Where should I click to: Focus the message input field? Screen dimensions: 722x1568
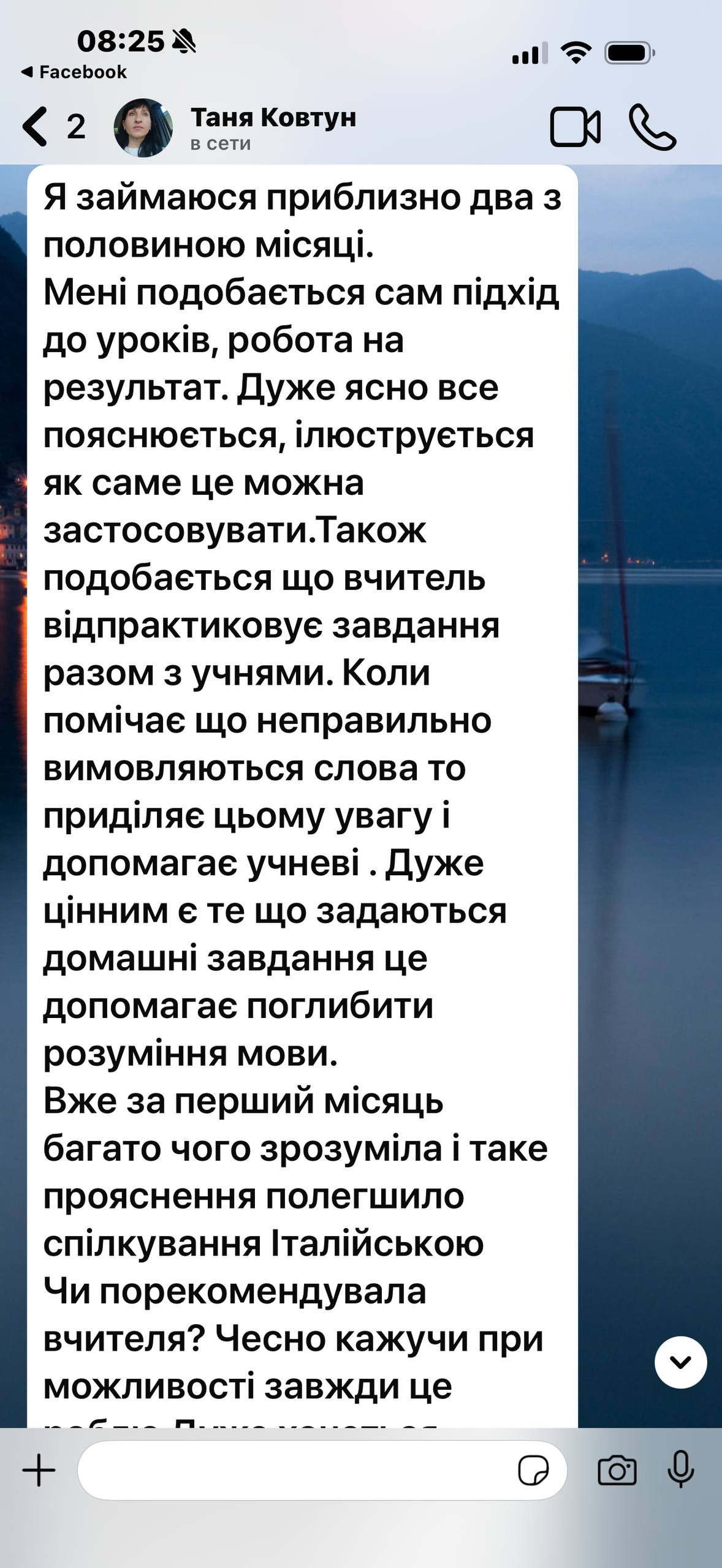tap(294, 1470)
